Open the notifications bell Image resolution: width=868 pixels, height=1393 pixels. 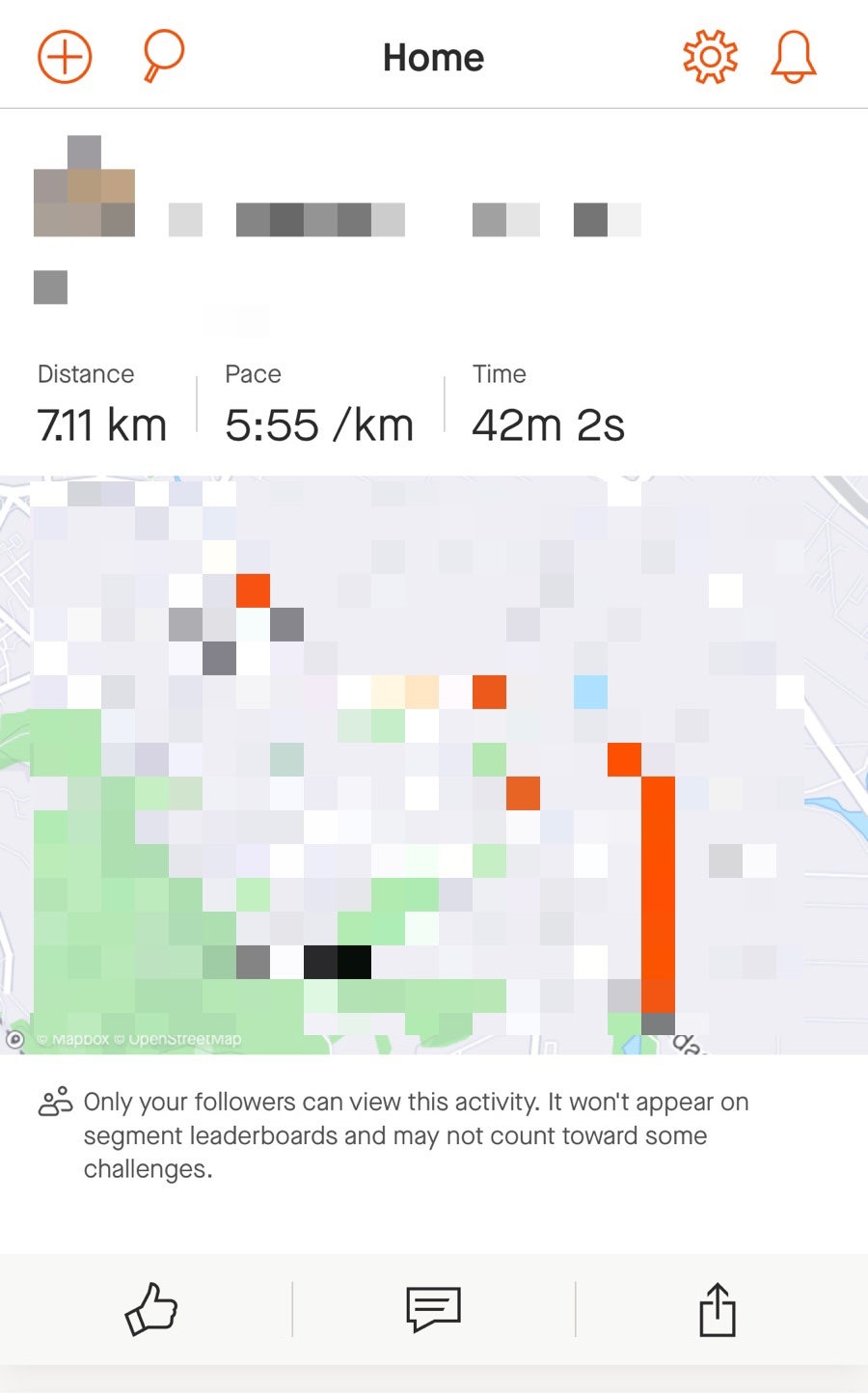coord(794,57)
